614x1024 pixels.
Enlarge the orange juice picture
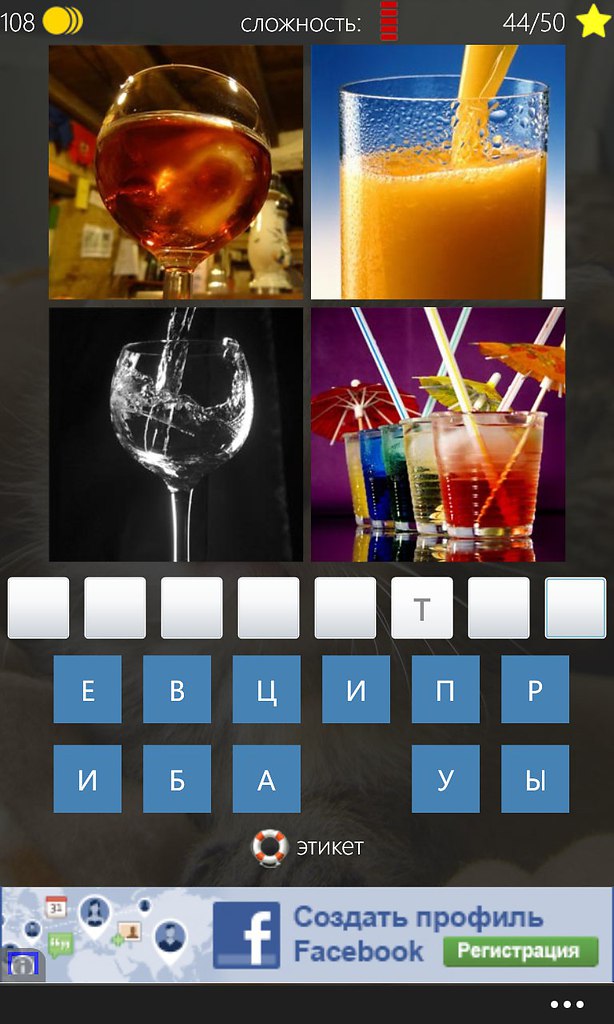(x=438, y=172)
